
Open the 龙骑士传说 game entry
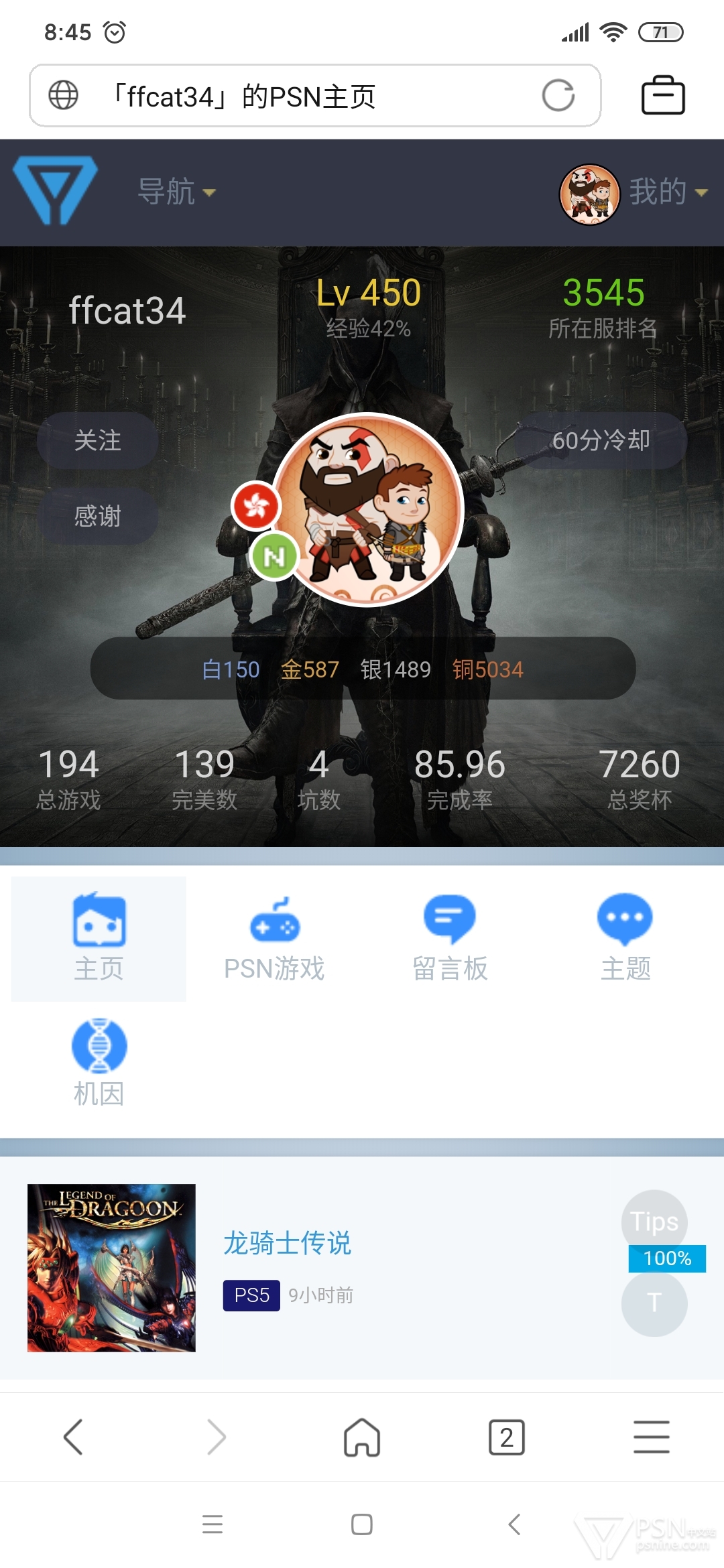tap(287, 1243)
